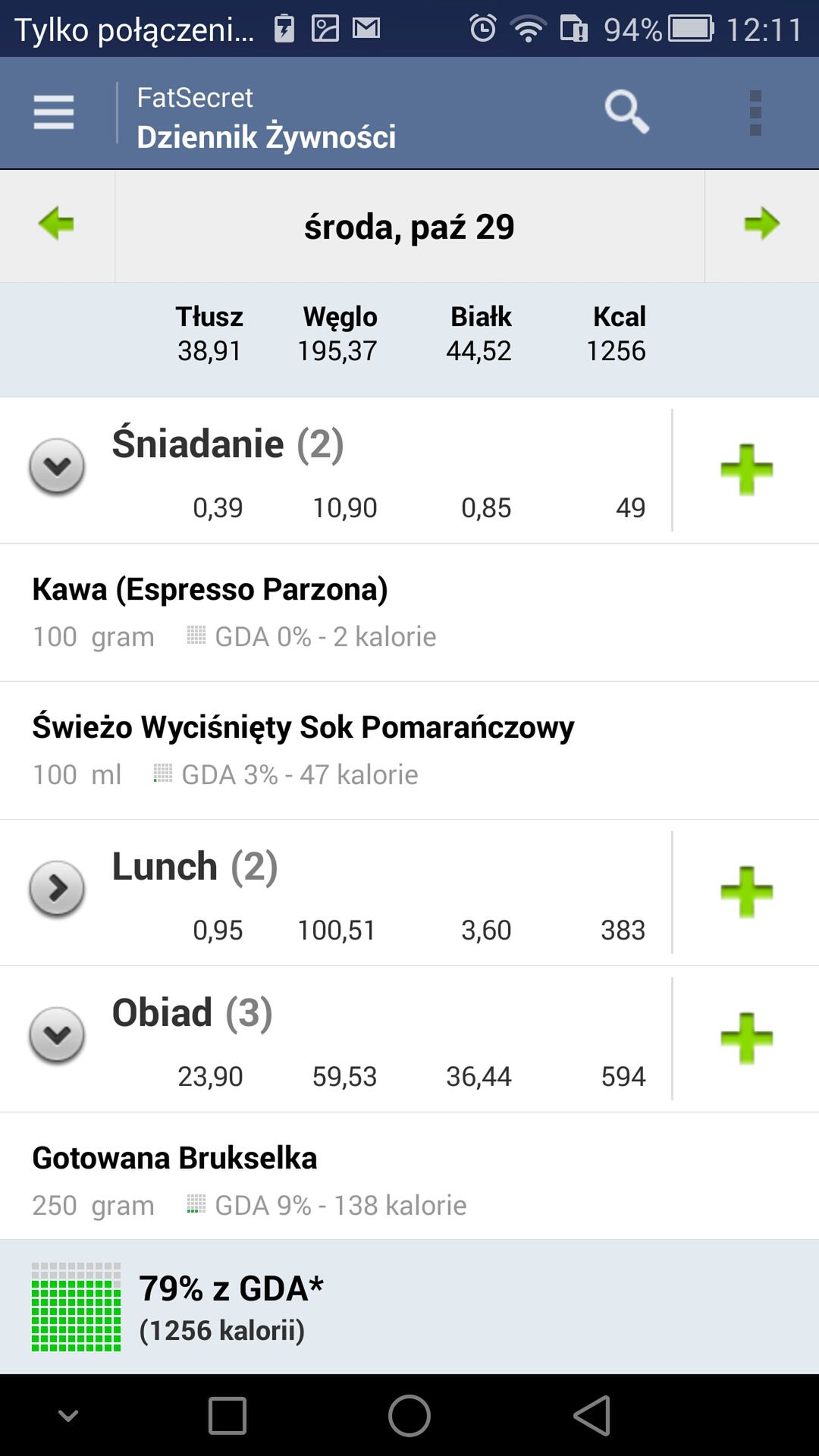
Task: Open Kawa (Espresso Parzona) entry
Action: tap(409, 612)
